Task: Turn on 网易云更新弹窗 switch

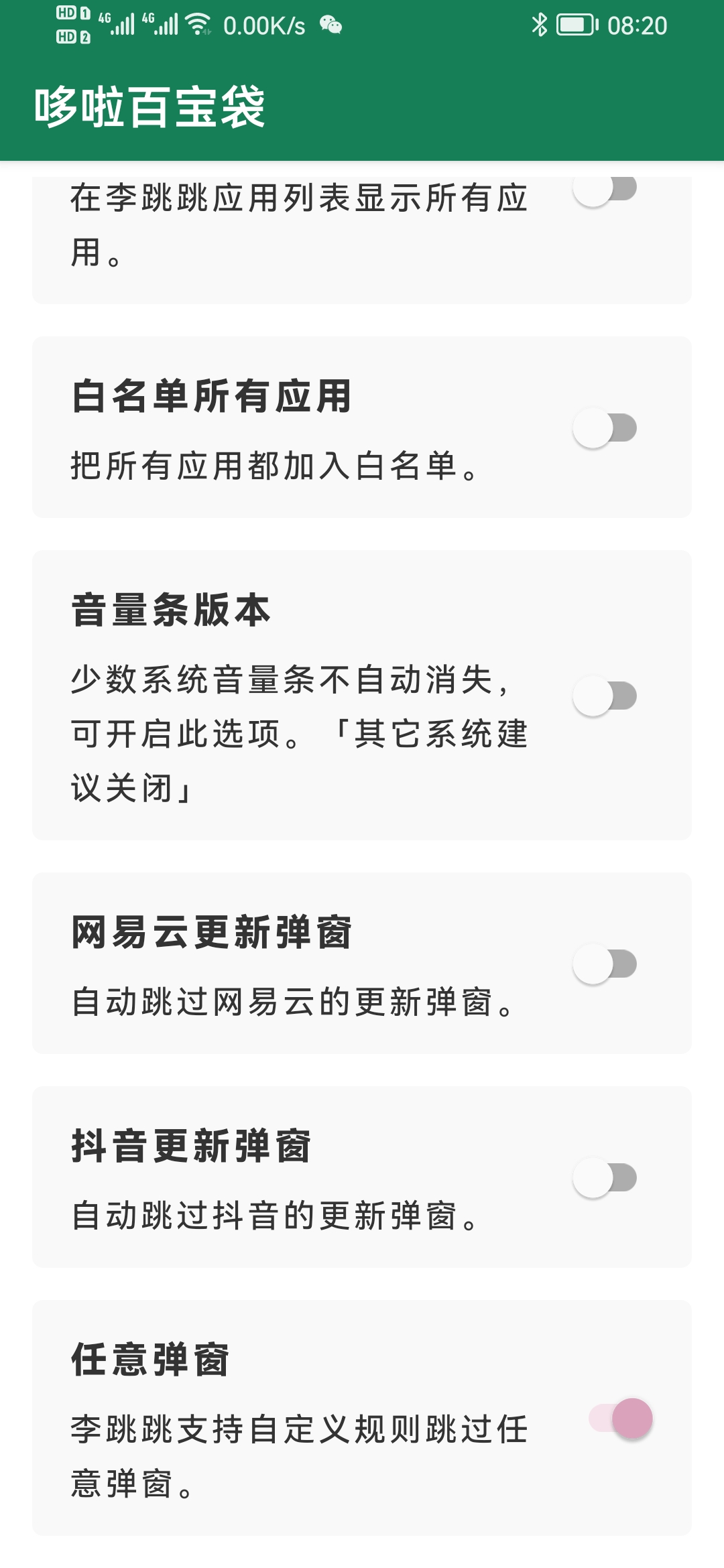Action: pyautogui.click(x=605, y=964)
